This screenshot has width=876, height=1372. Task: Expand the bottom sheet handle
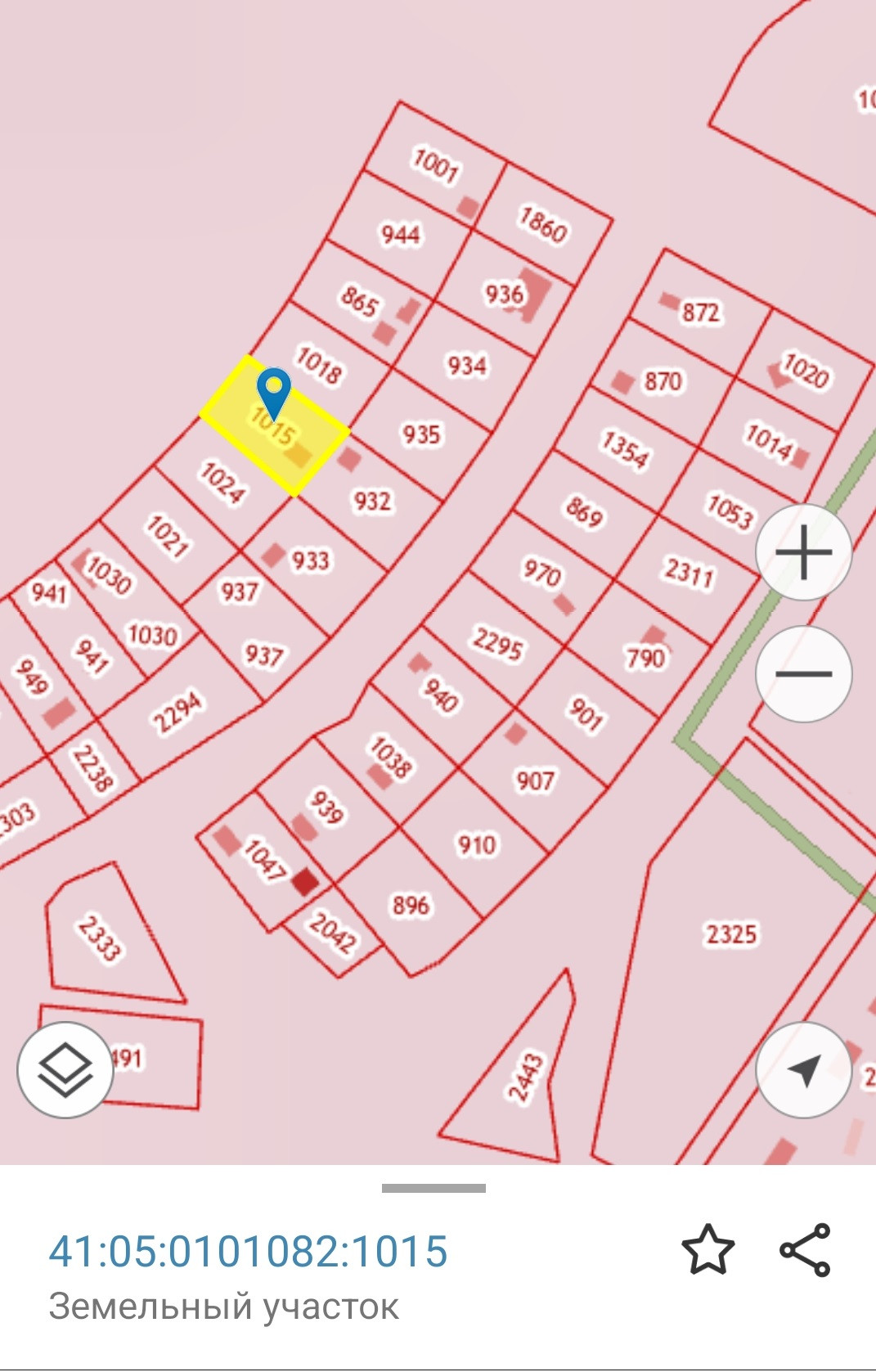tap(434, 1188)
